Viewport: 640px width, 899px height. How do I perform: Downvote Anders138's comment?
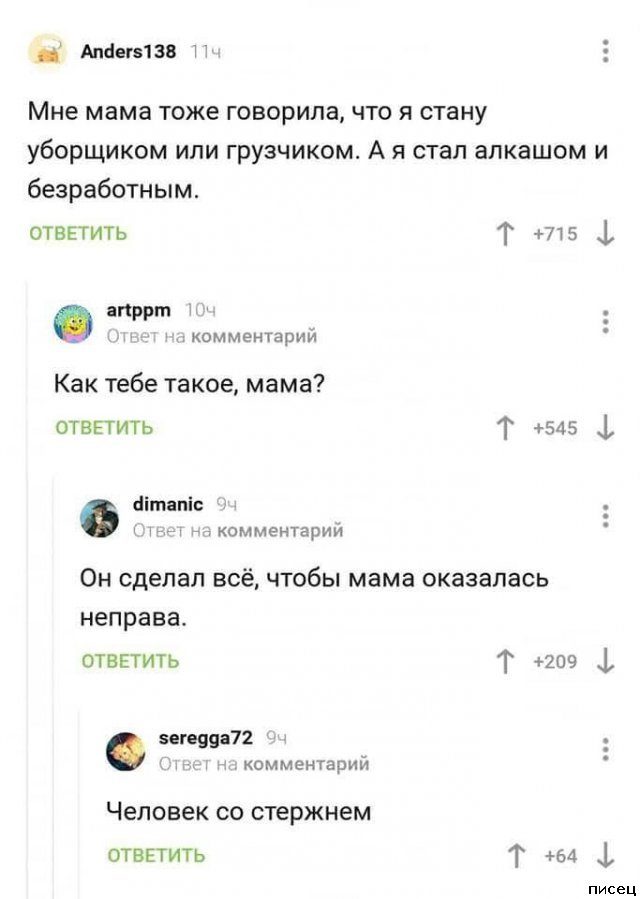[604, 234]
